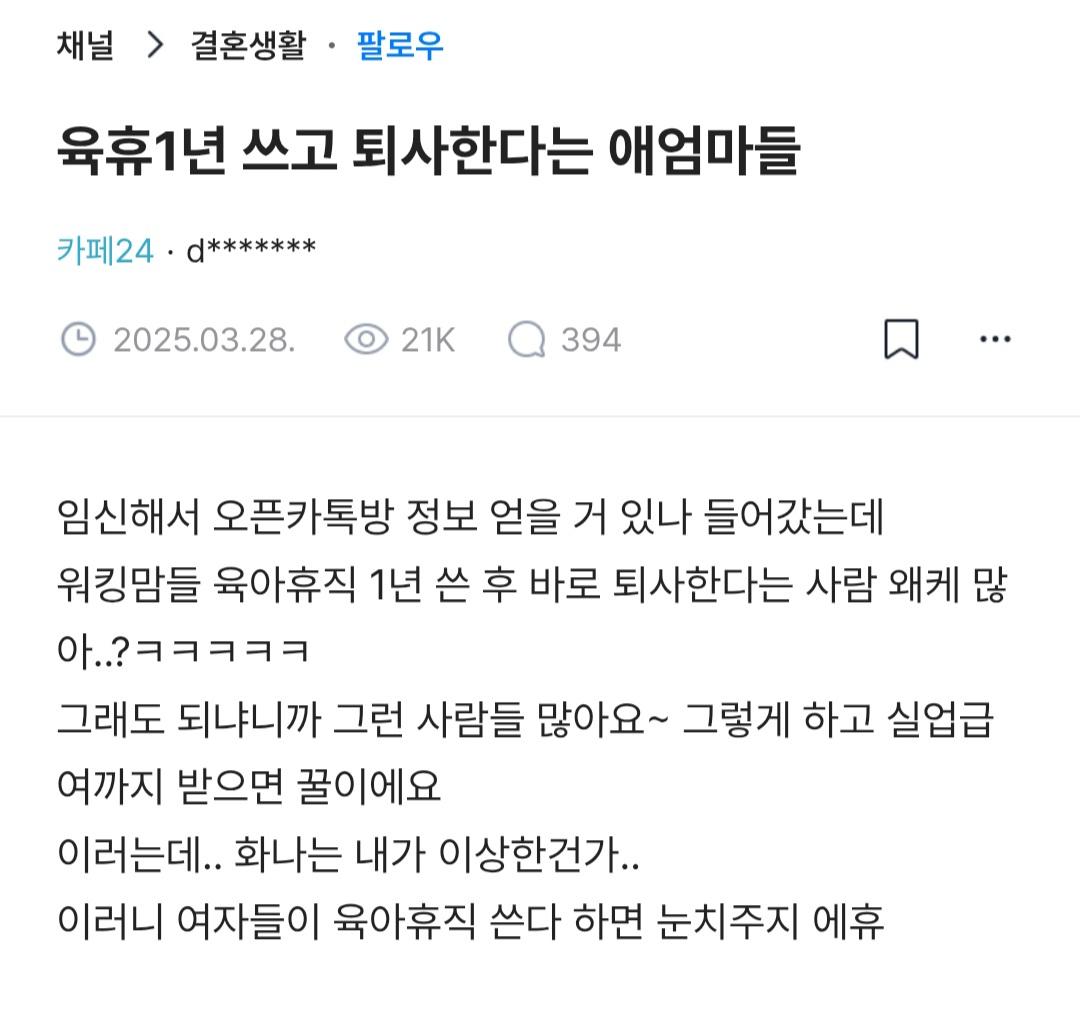
Task: Open the 결혼생활 channel link
Action: click(x=248, y=46)
